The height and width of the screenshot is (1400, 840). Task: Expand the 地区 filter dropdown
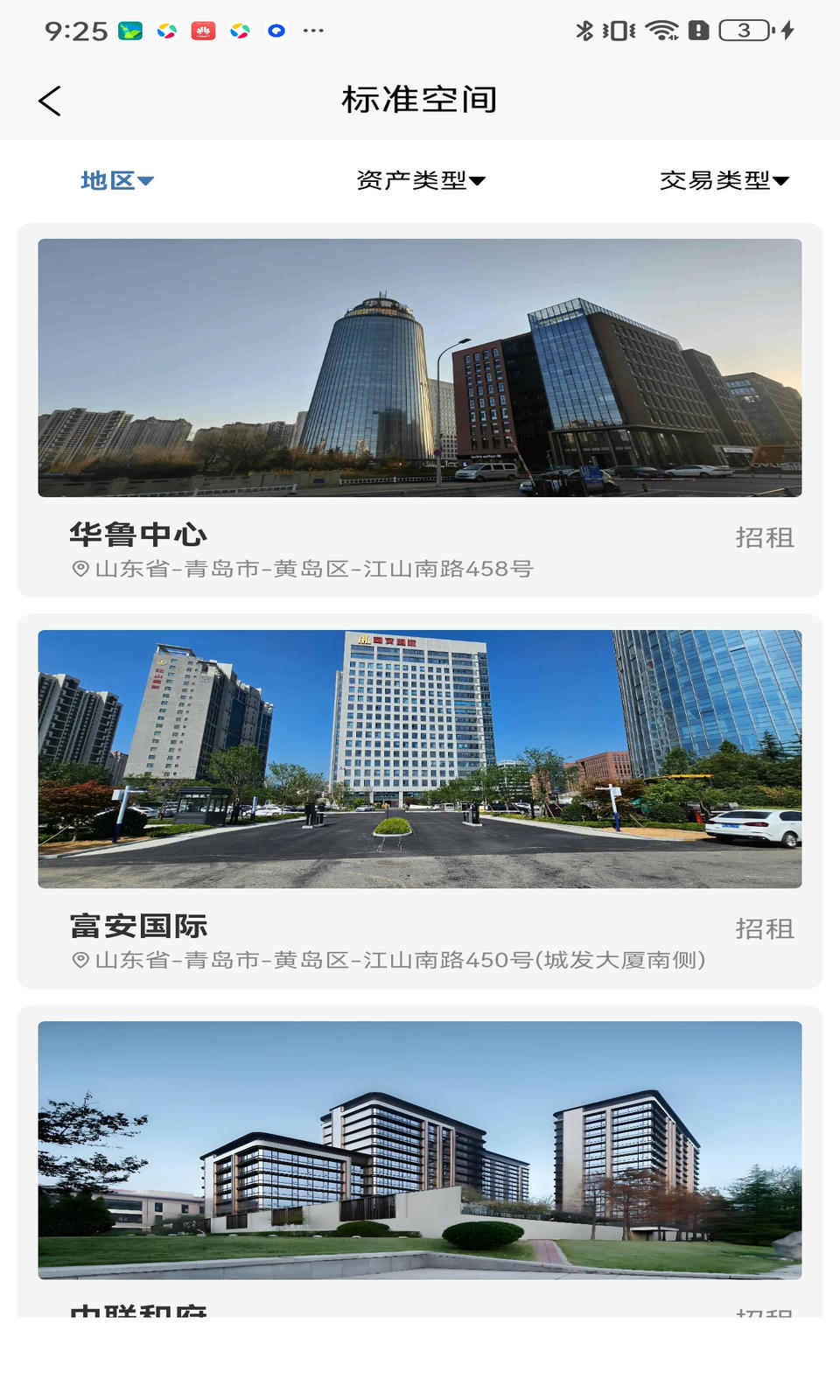(116, 180)
